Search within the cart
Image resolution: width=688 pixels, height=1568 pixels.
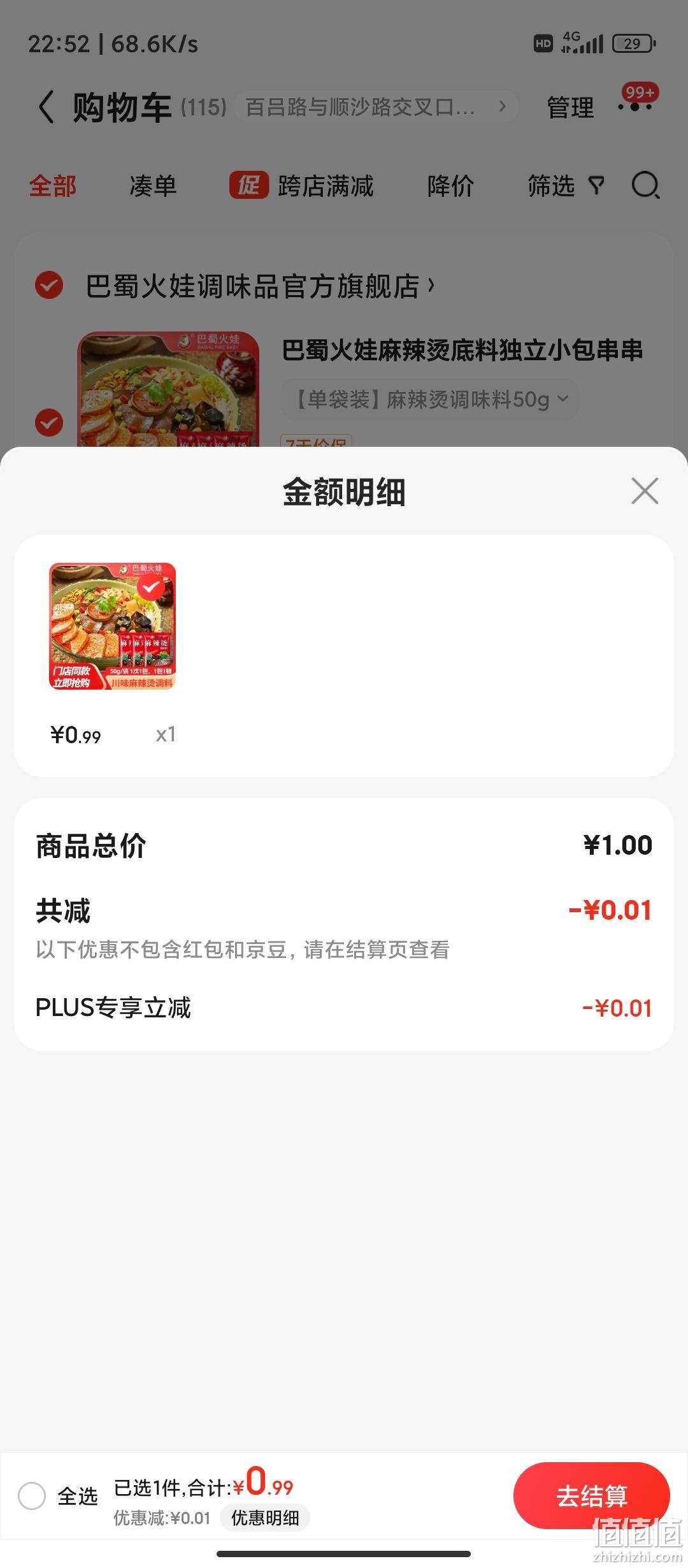coord(645,186)
